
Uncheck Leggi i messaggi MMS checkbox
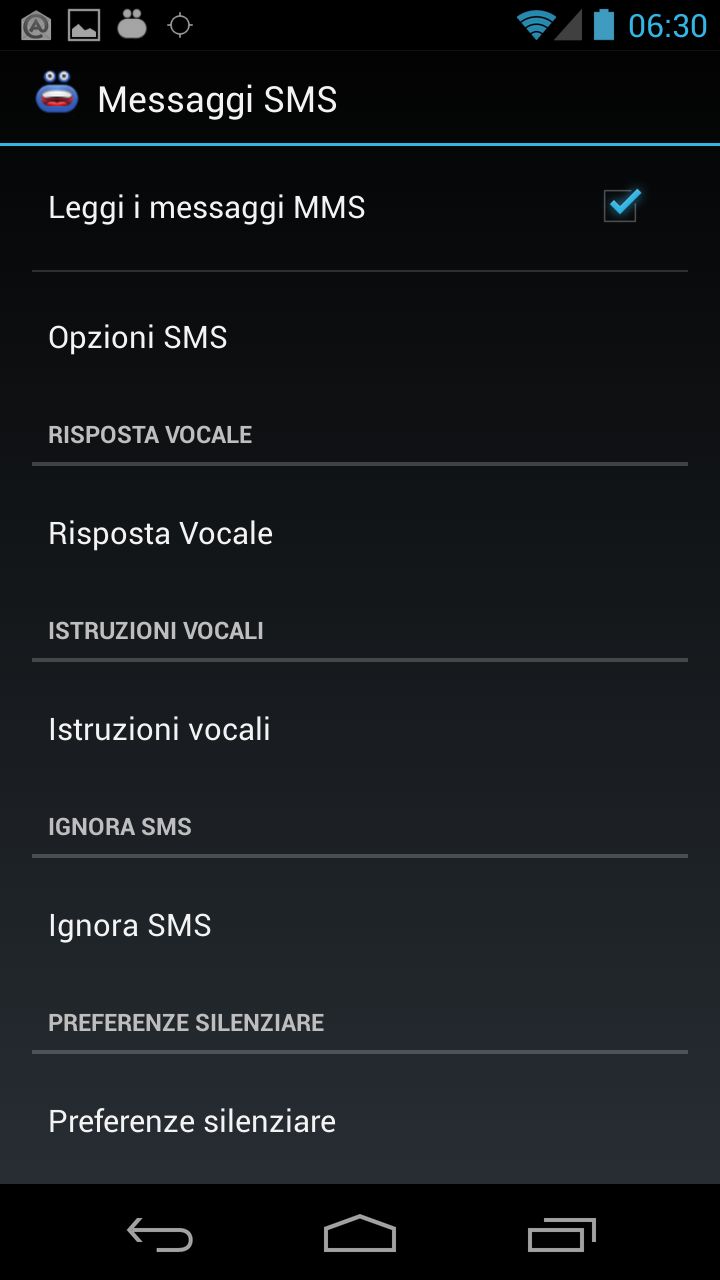pyautogui.click(x=620, y=207)
